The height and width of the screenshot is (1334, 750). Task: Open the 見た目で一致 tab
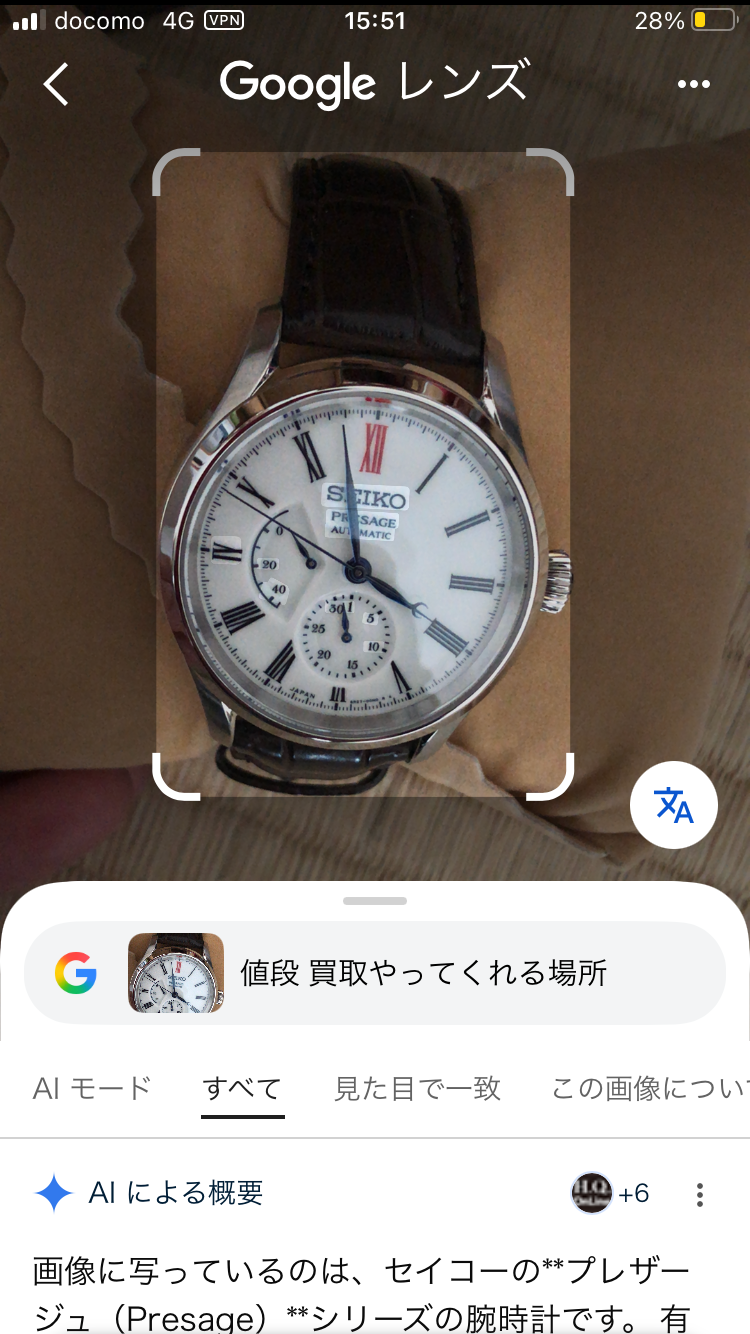[417, 1088]
